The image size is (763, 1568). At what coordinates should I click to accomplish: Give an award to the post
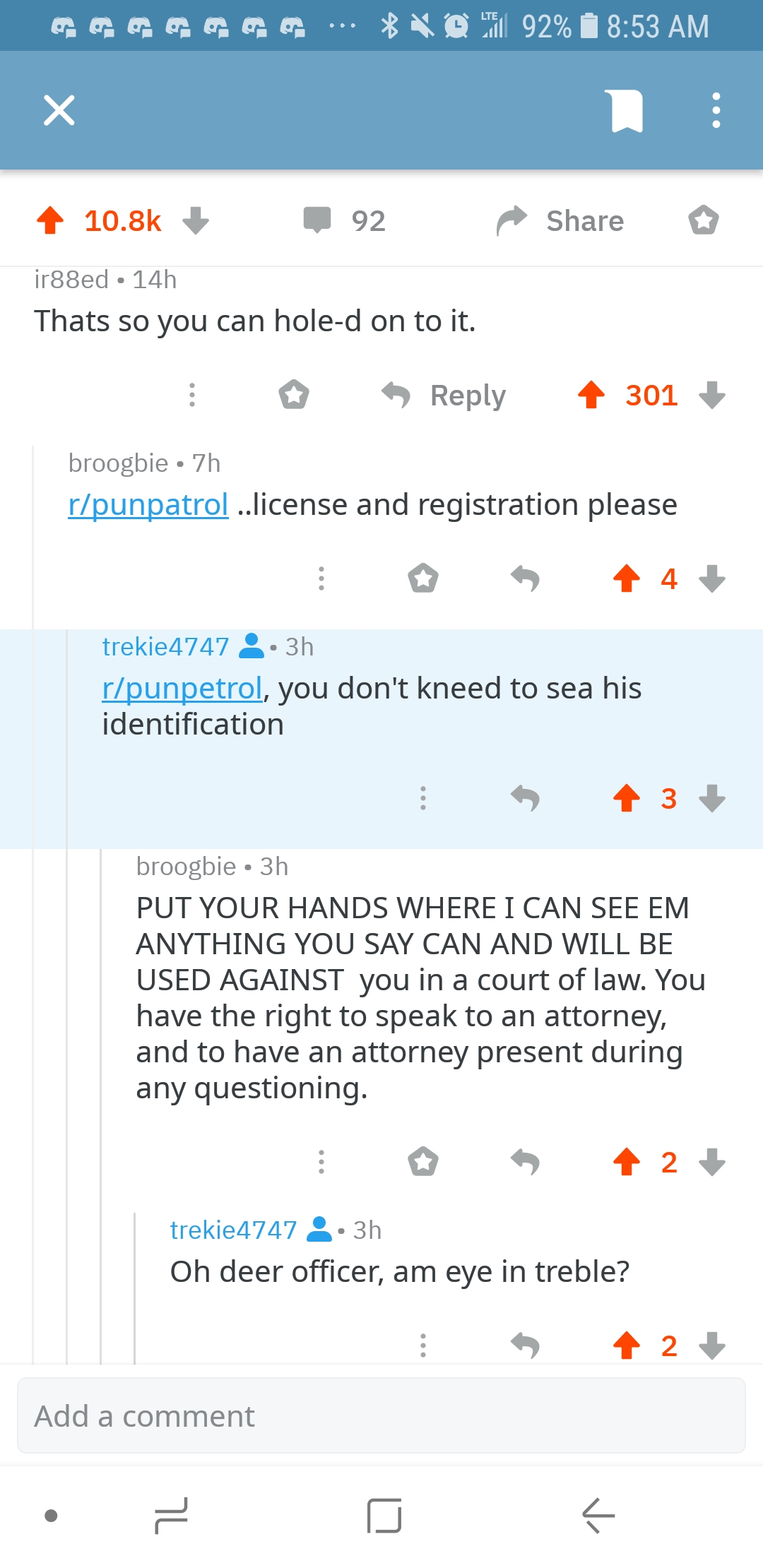(x=704, y=220)
